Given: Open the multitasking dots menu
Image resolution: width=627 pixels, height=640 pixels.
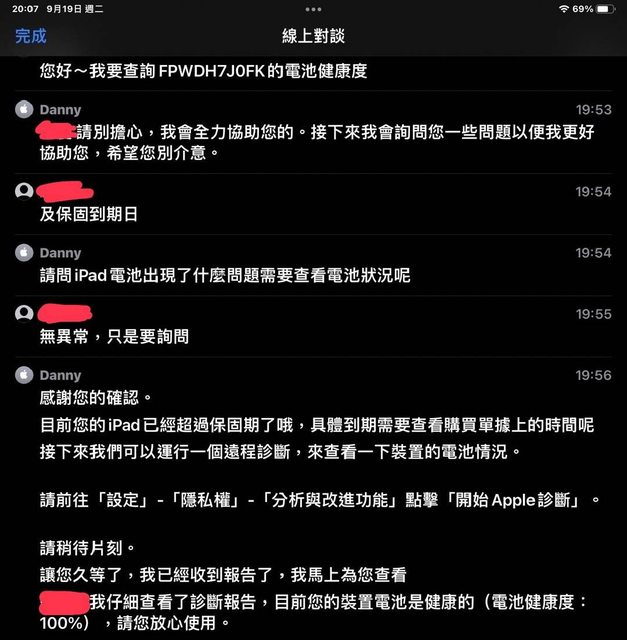Looking at the screenshot, I should click(x=313, y=9).
